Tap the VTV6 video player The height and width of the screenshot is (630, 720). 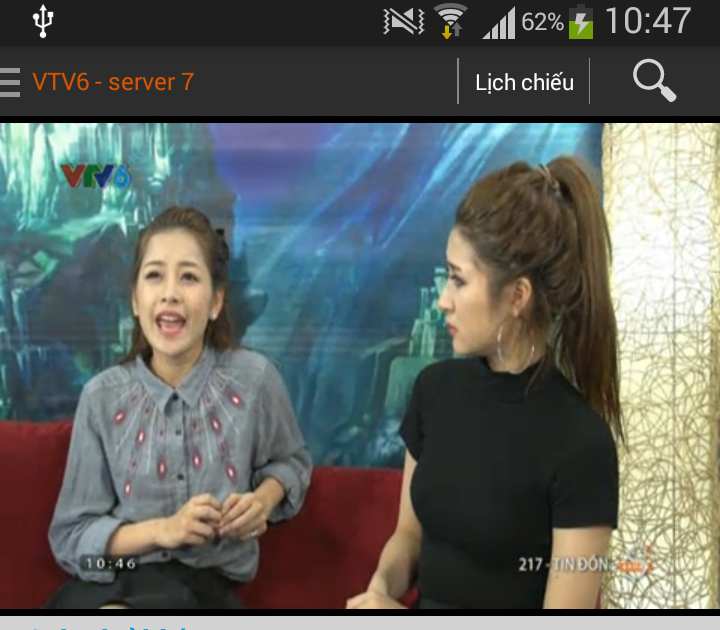(x=360, y=366)
